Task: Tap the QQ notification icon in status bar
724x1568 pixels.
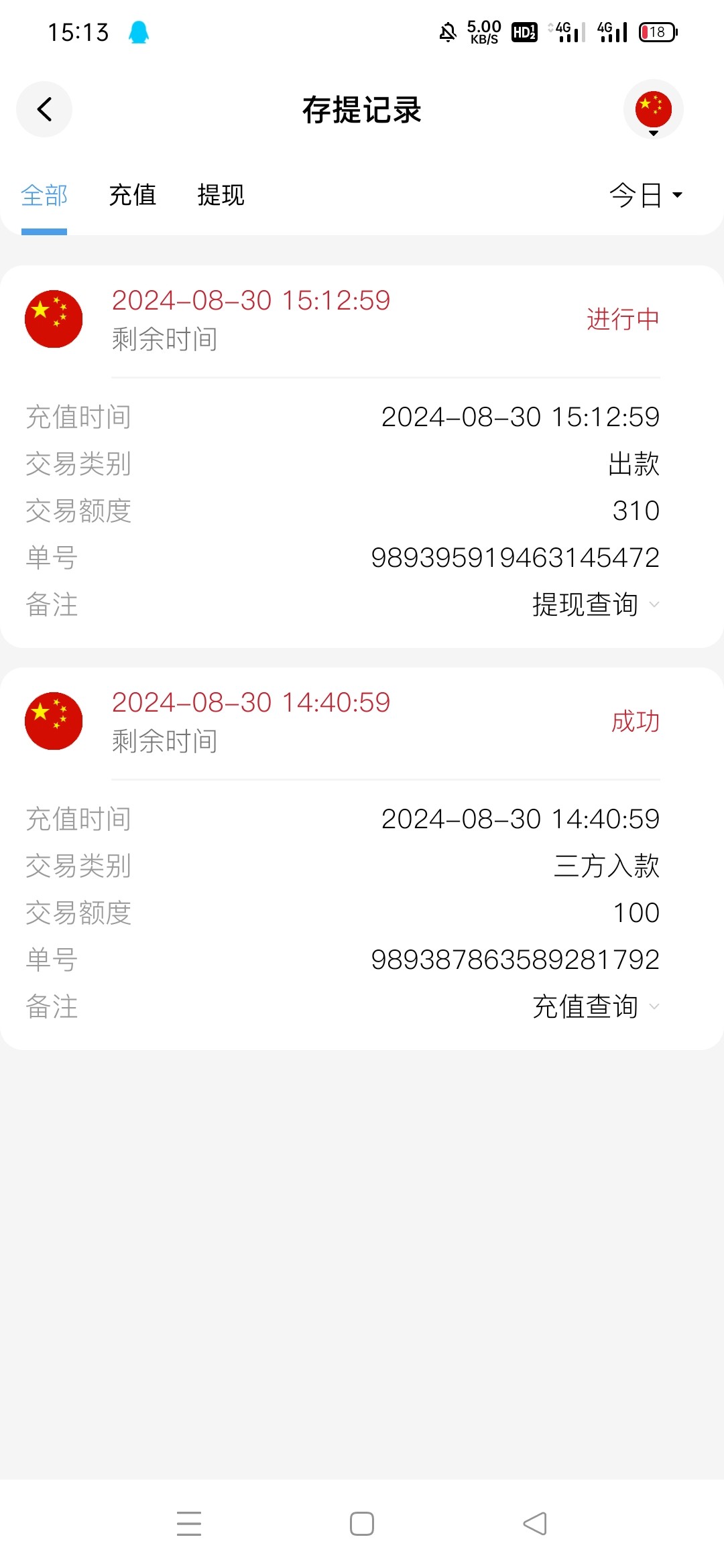Action: click(139, 31)
